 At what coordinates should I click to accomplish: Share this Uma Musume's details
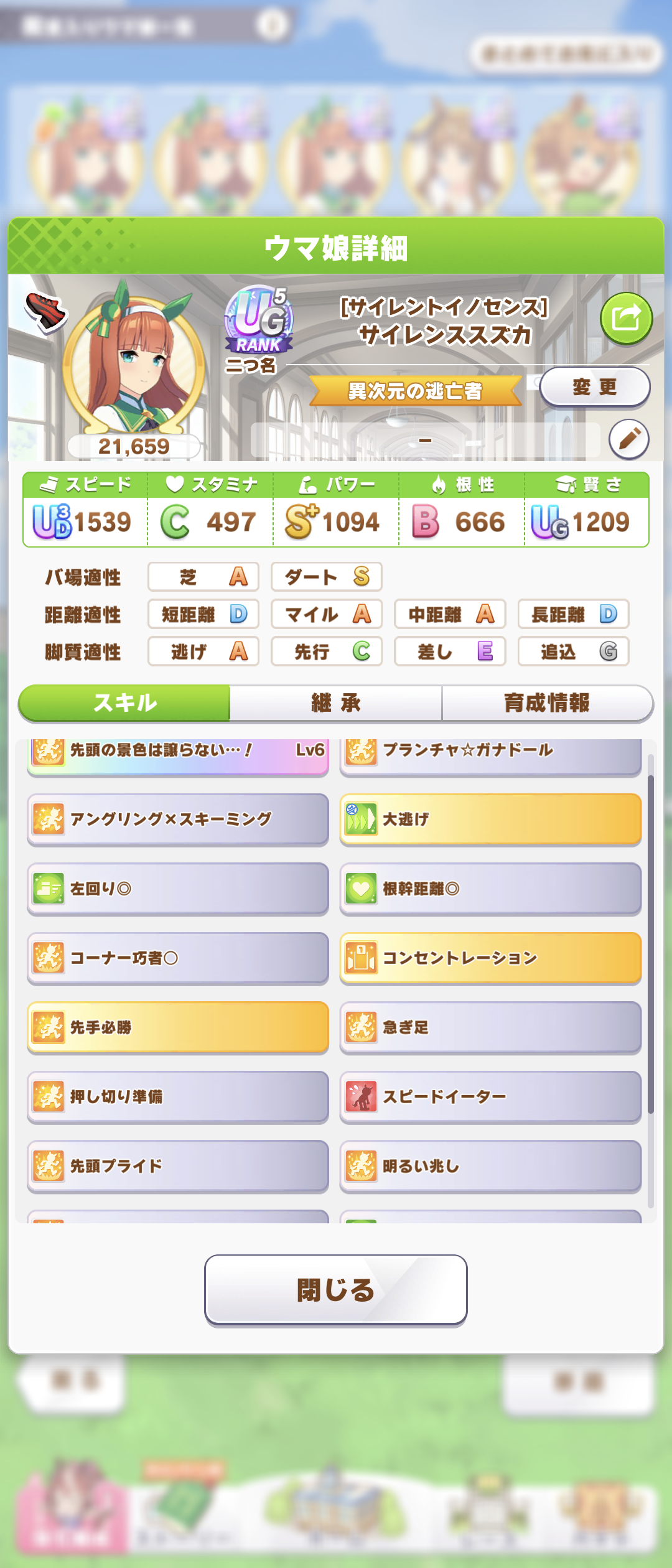(626, 319)
